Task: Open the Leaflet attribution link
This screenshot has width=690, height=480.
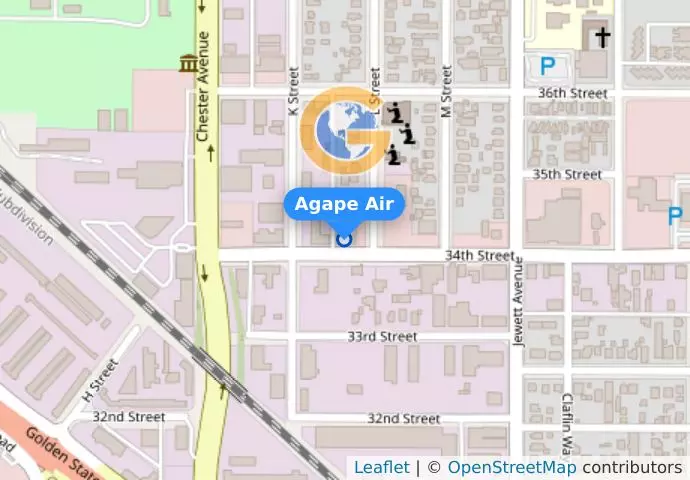Action: (381, 467)
